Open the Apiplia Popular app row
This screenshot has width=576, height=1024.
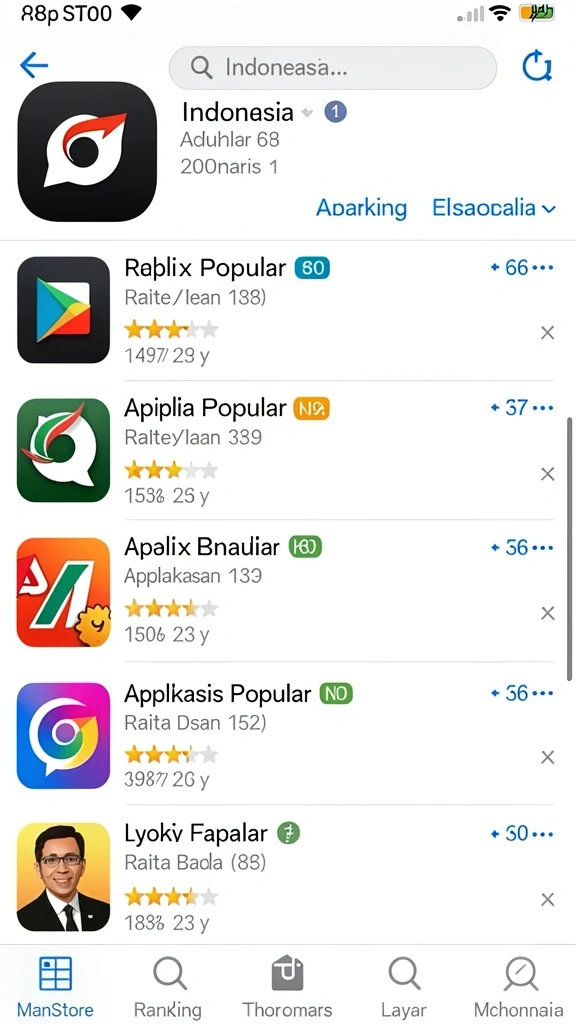pos(288,451)
